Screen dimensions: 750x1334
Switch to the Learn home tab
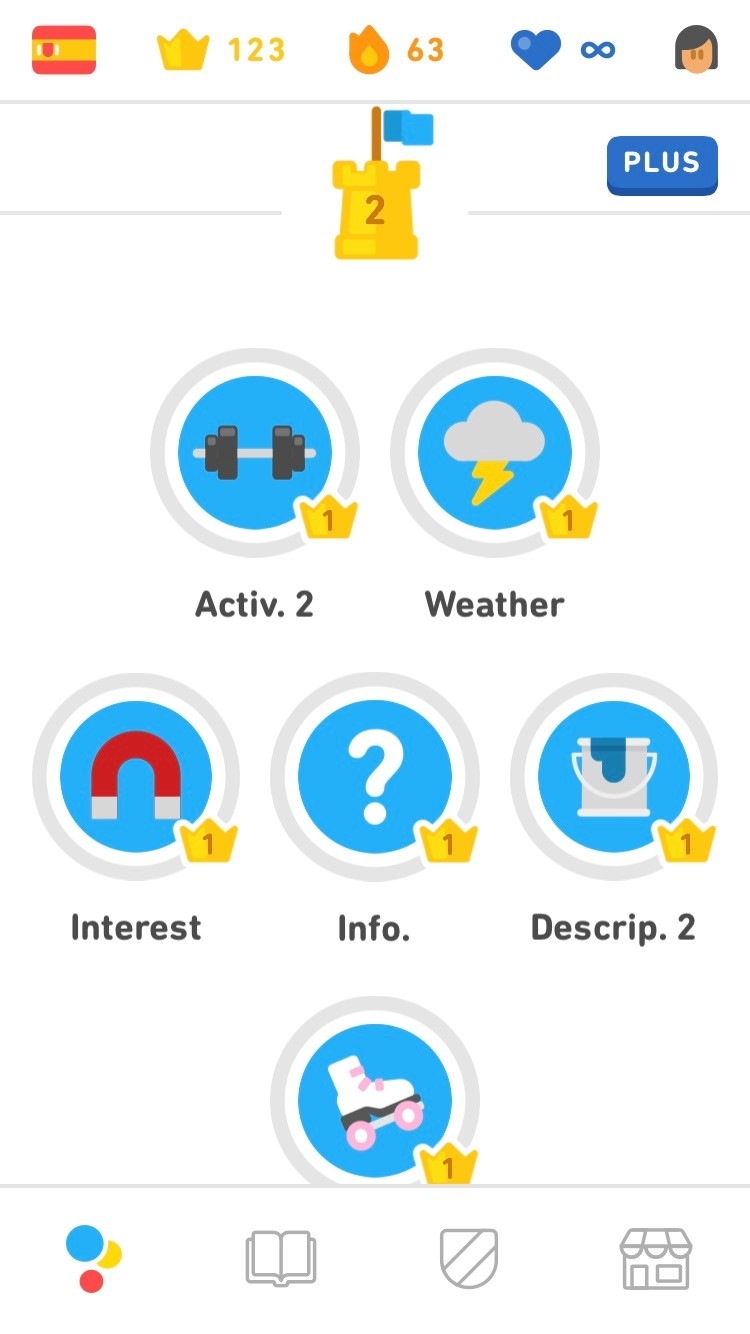pyautogui.click(x=93, y=1258)
